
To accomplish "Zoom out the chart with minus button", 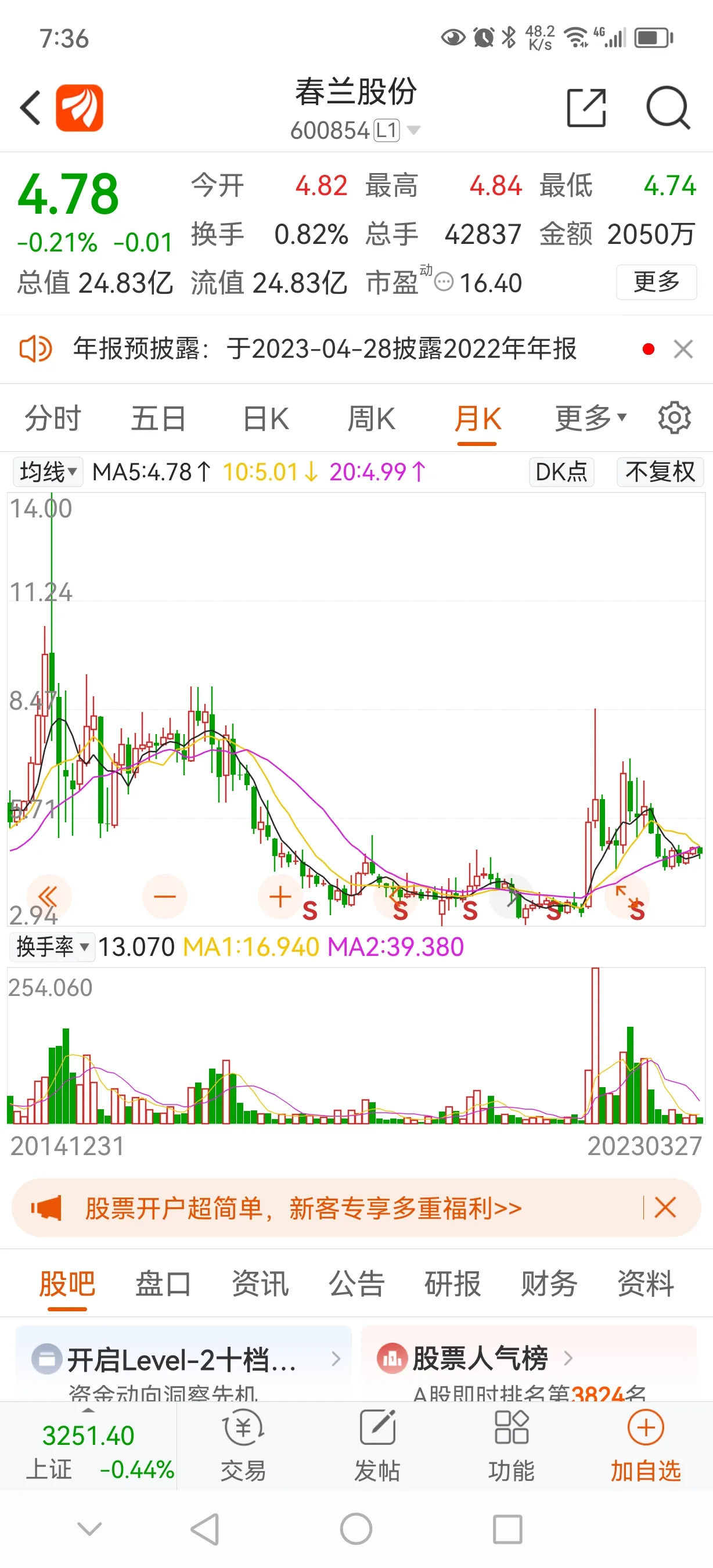I will pos(164,897).
